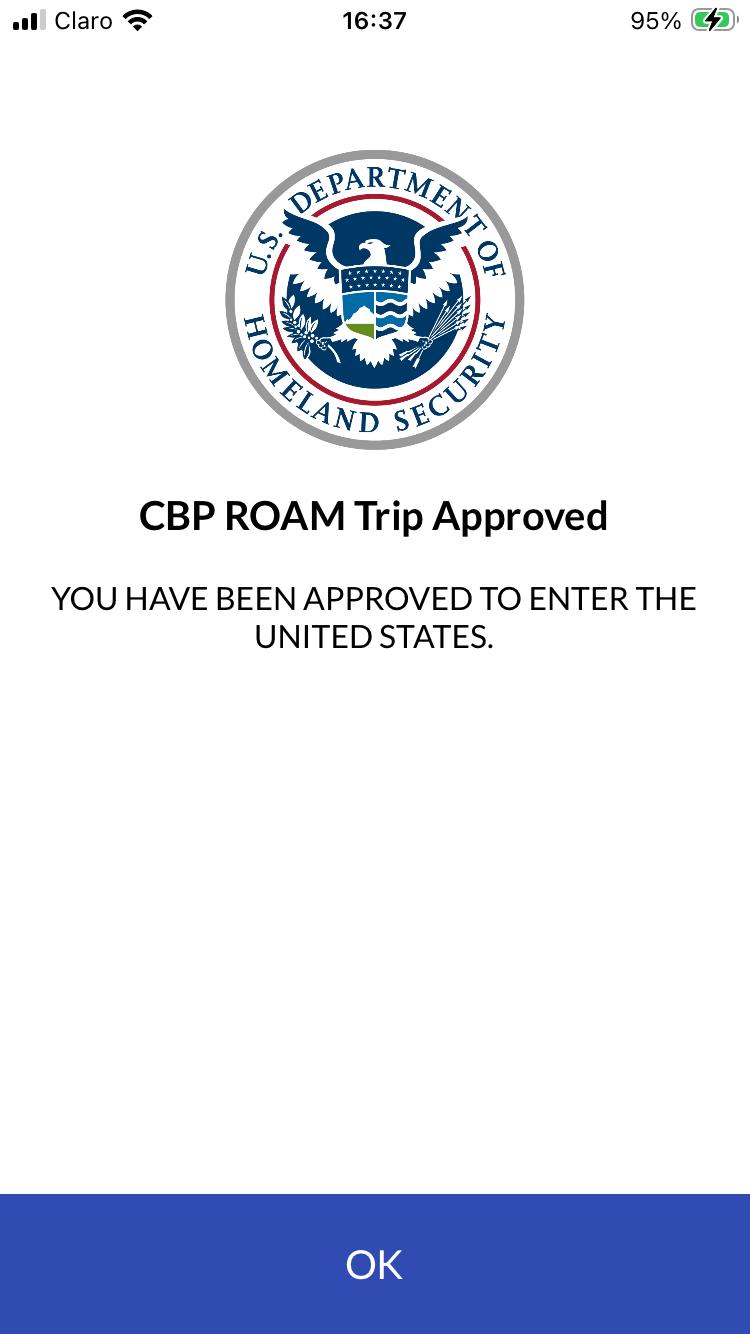Screen dimensions: 750x1334
Task: Tap OK to confirm trip approval
Action: point(375,1264)
